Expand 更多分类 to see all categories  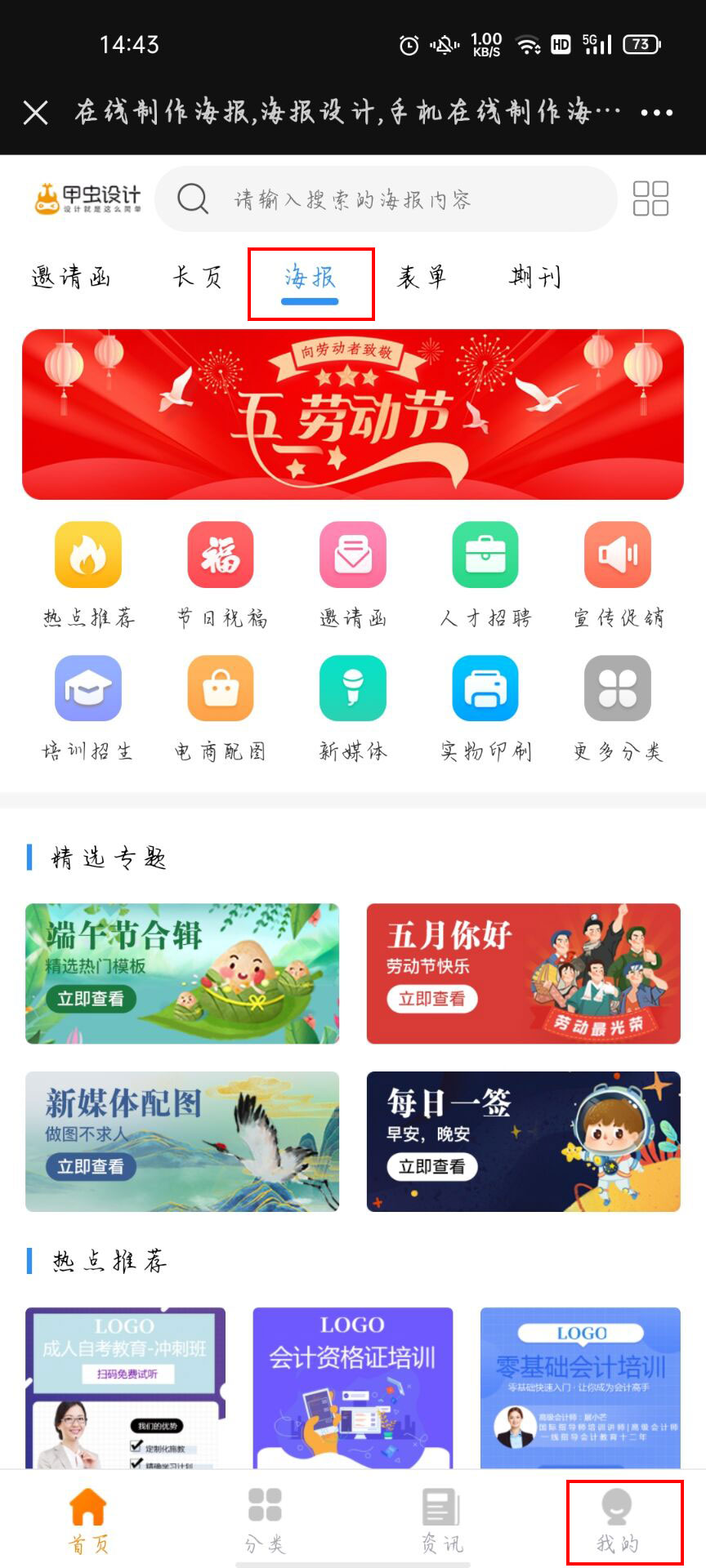pos(617,688)
